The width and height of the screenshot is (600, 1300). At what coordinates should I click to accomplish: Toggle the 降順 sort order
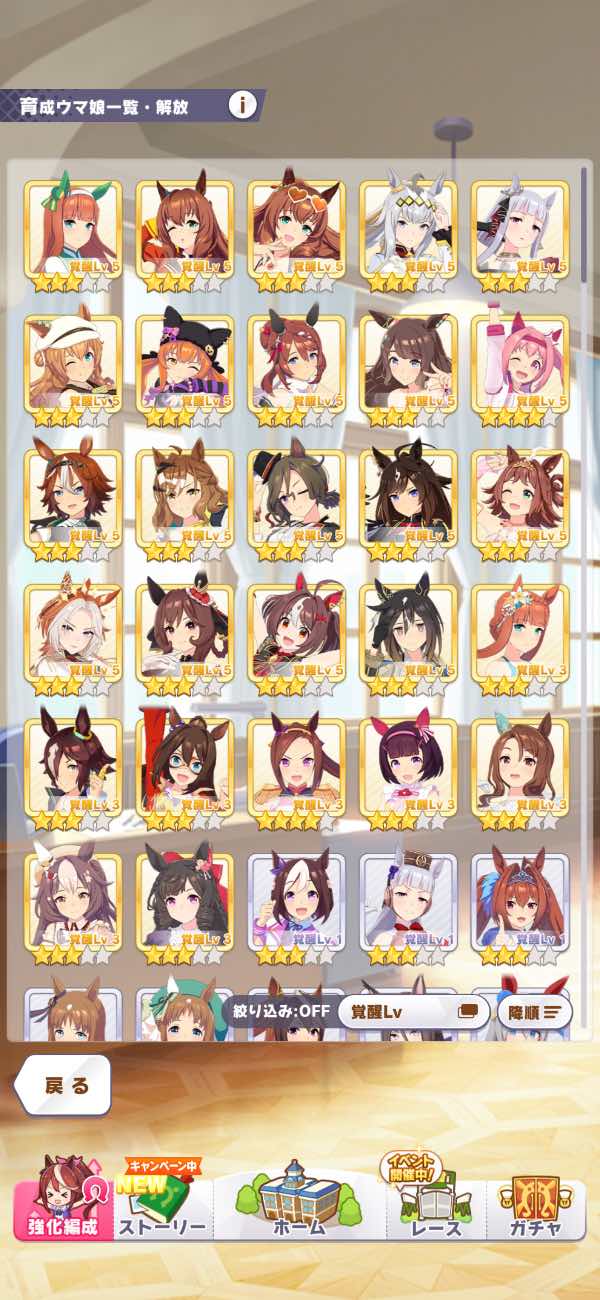click(x=535, y=1011)
